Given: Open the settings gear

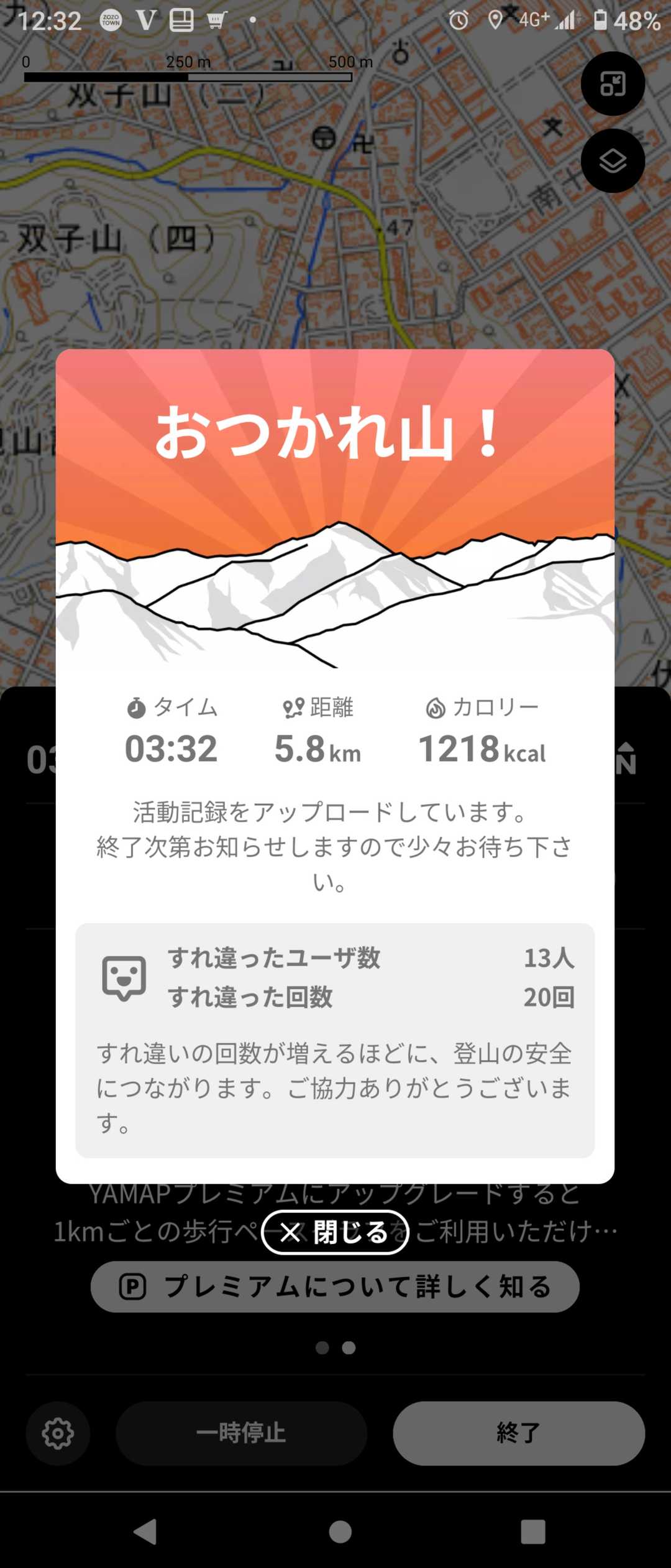Looking at the screenshot, I should click(x=58, y=1433).
